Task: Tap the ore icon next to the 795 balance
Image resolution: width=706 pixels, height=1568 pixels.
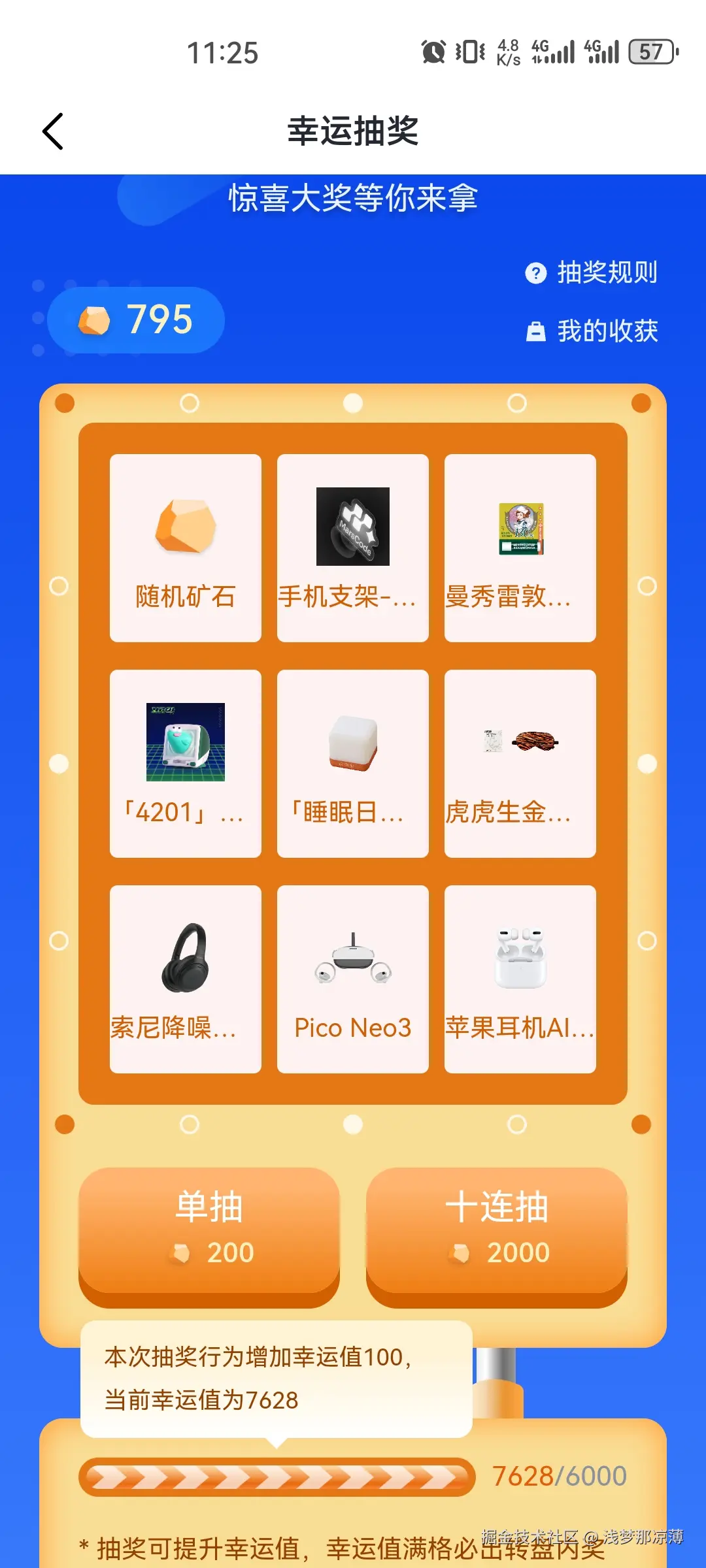Action: pos(93,321)
